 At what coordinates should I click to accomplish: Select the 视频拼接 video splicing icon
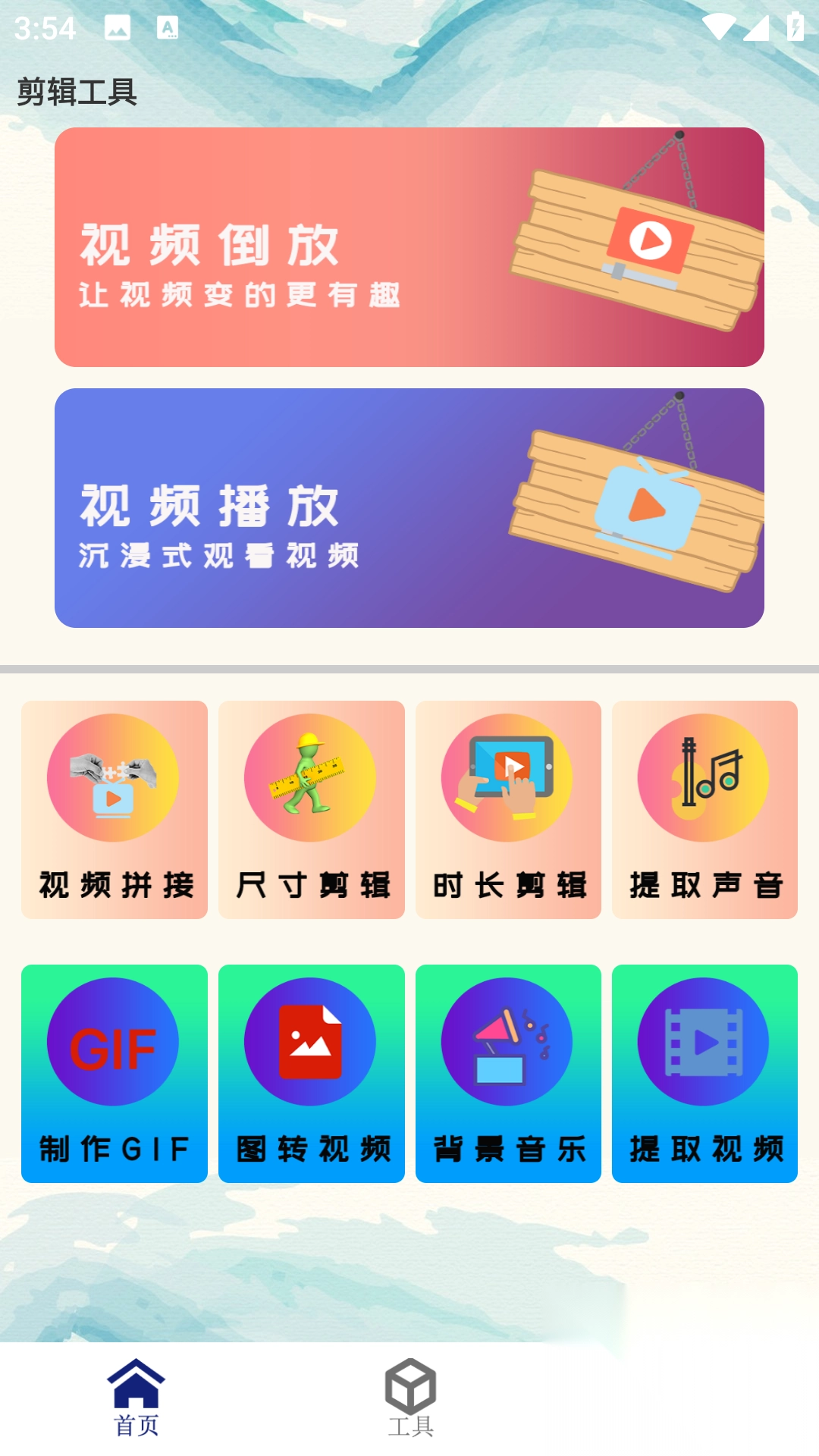114,779
